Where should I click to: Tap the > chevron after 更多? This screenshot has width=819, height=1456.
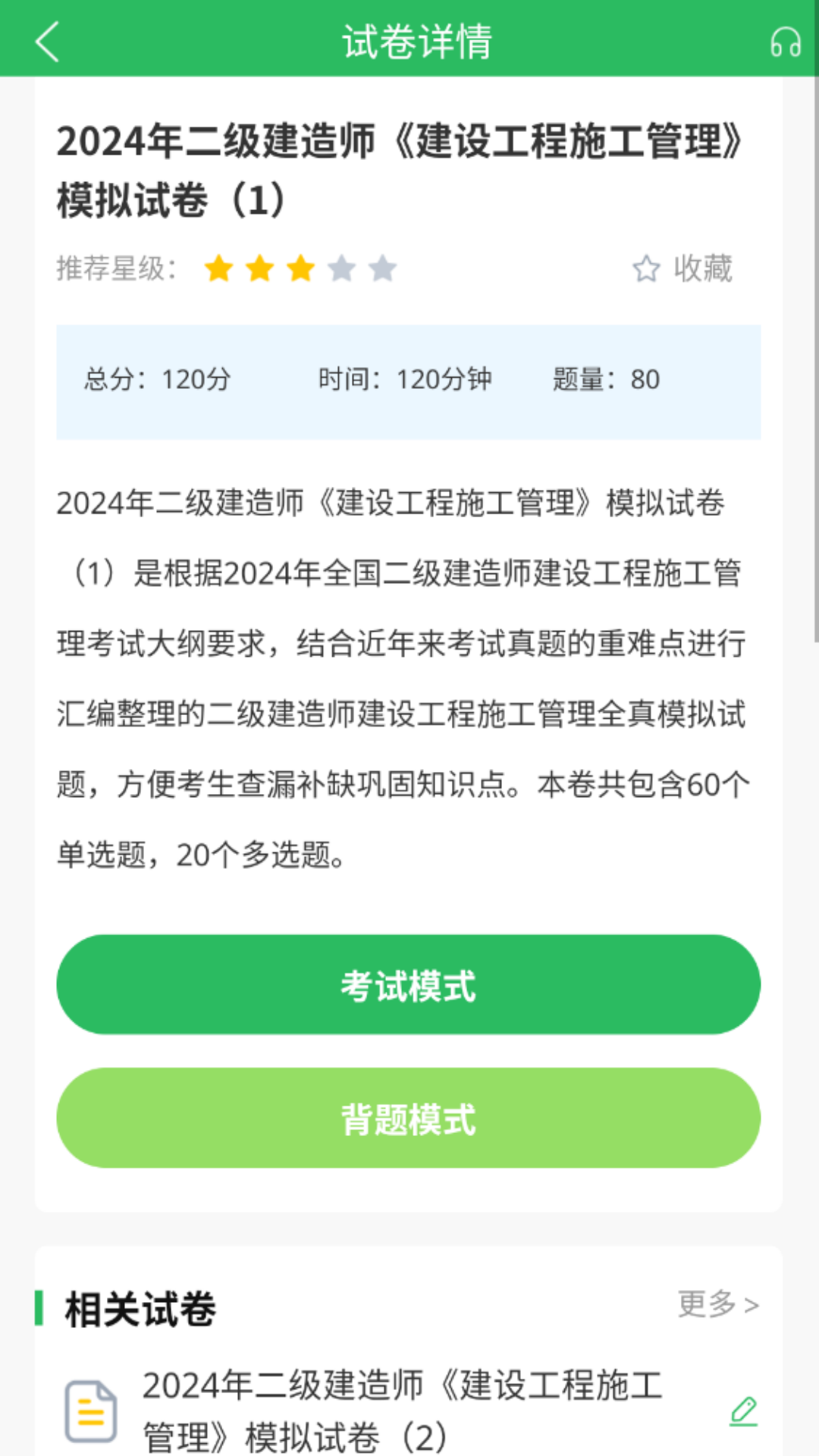[x=753, y=1304]
